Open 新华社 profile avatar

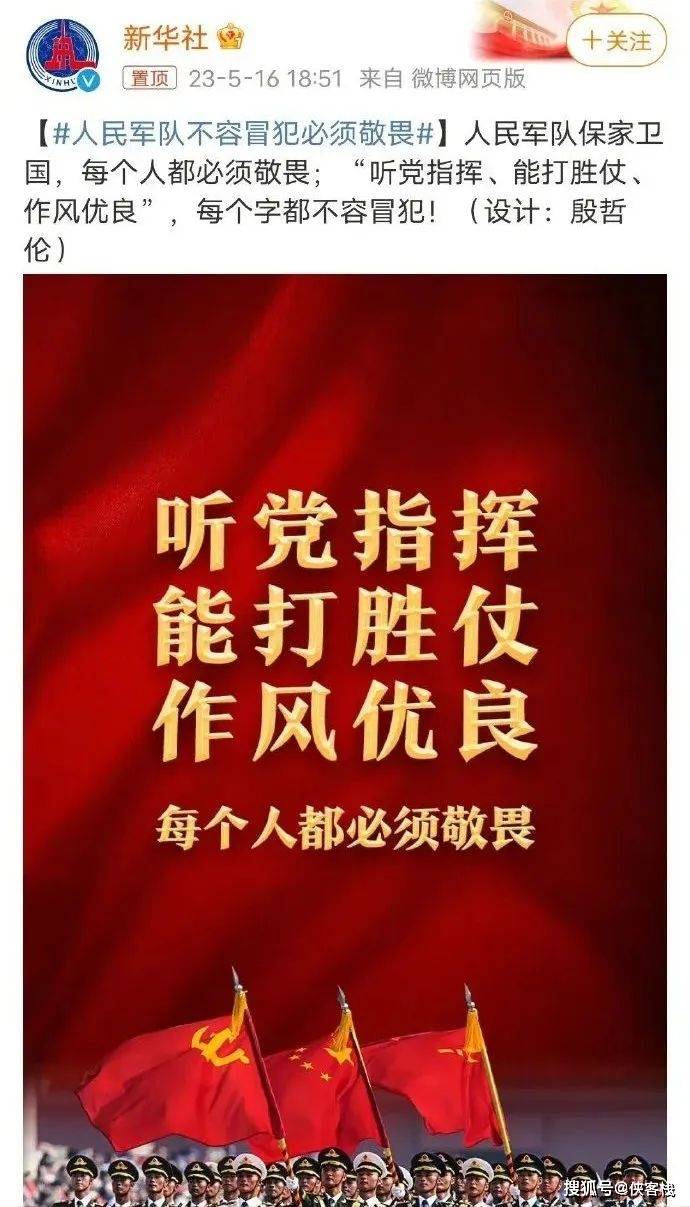(x=62, y=55)
